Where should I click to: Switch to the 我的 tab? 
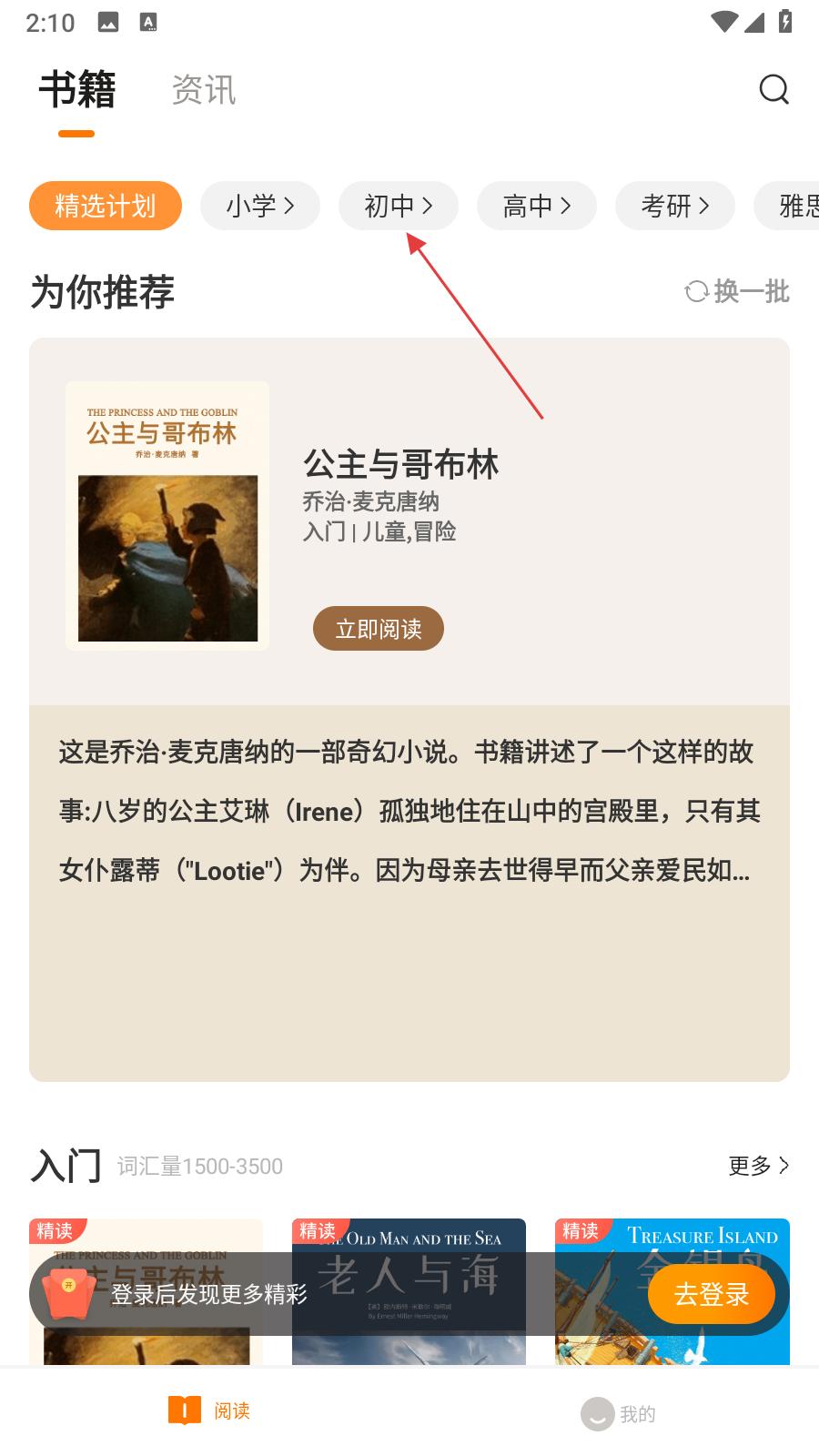pos(619,1413)
